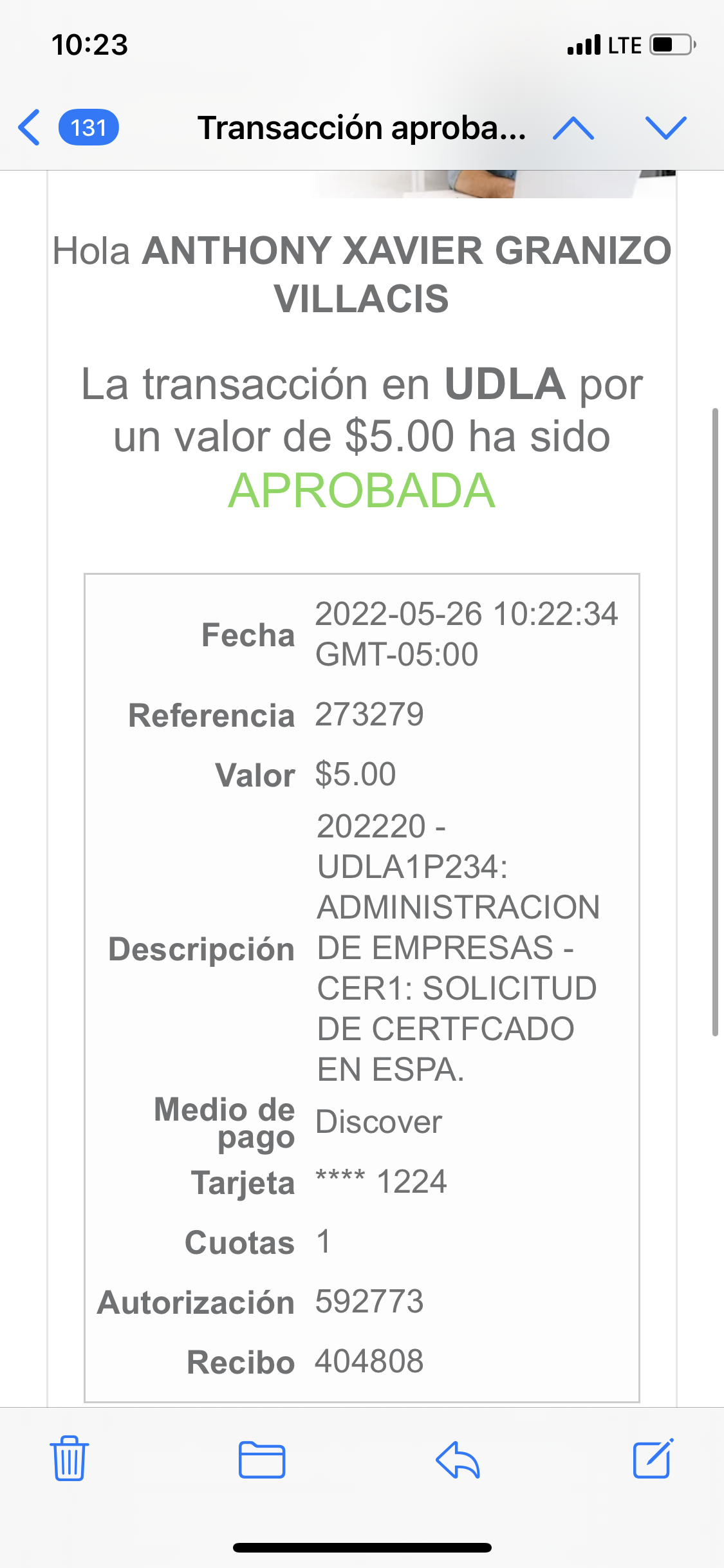Jump to the previous email

click(x=573, y=127)
